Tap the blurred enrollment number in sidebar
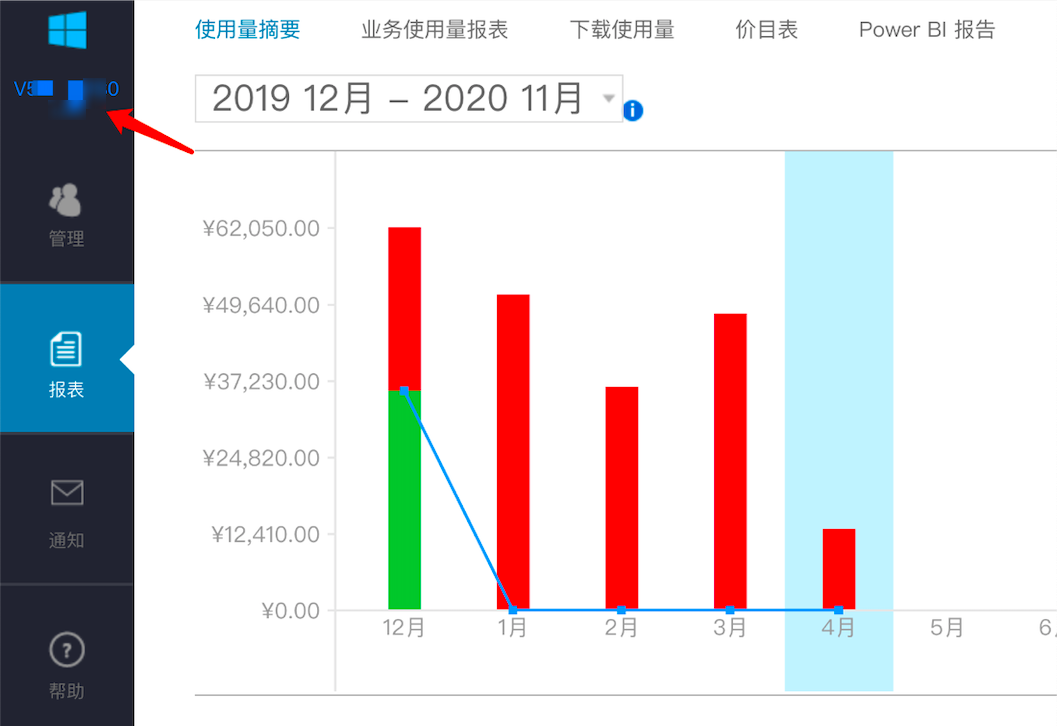The width and height of the screenshot is (1057, 726). 66,90
